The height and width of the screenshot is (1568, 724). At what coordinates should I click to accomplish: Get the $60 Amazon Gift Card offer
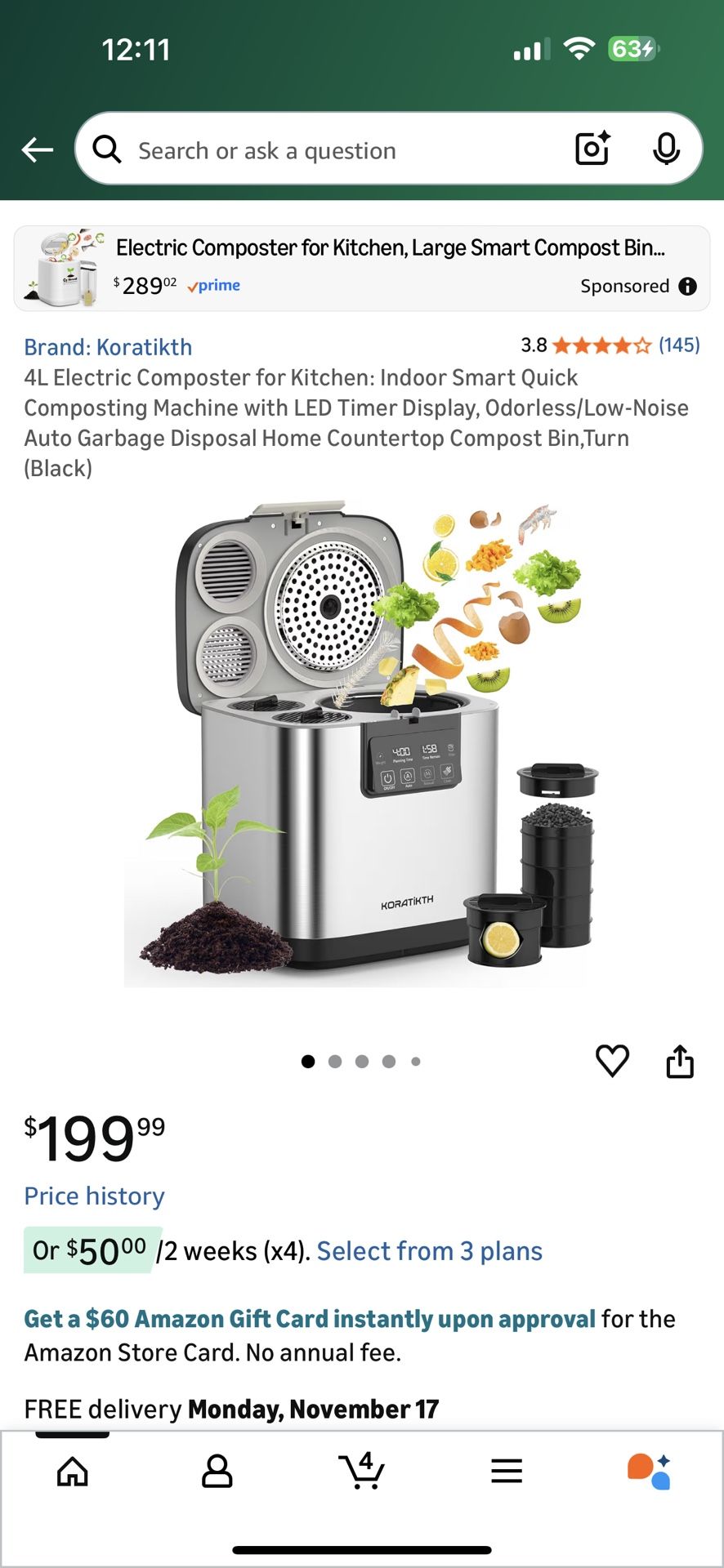(x=309, y=1319)
